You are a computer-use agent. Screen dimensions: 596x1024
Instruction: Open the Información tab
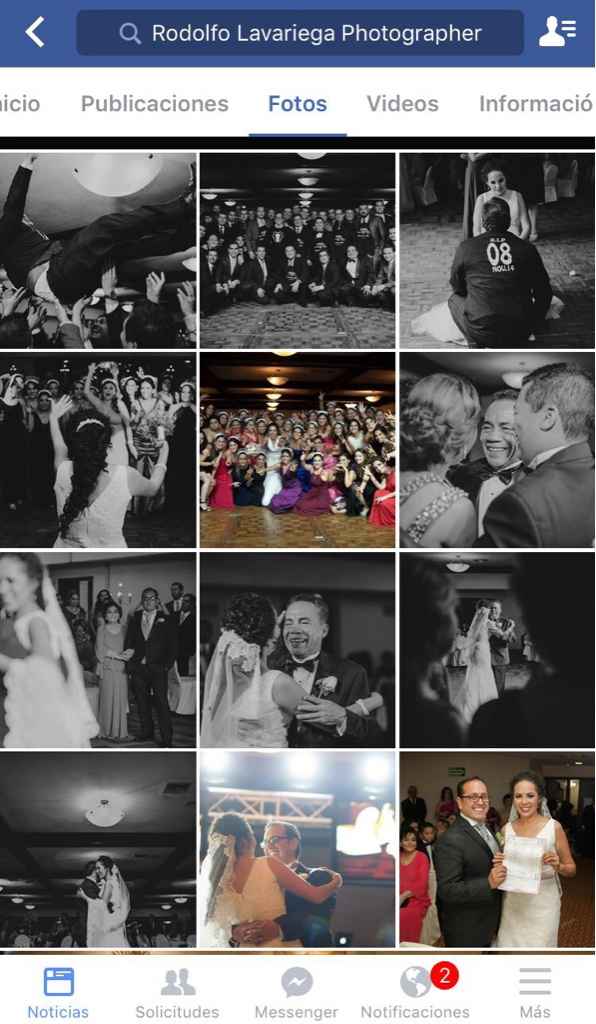pyautogui.click(x=536, y=104)
